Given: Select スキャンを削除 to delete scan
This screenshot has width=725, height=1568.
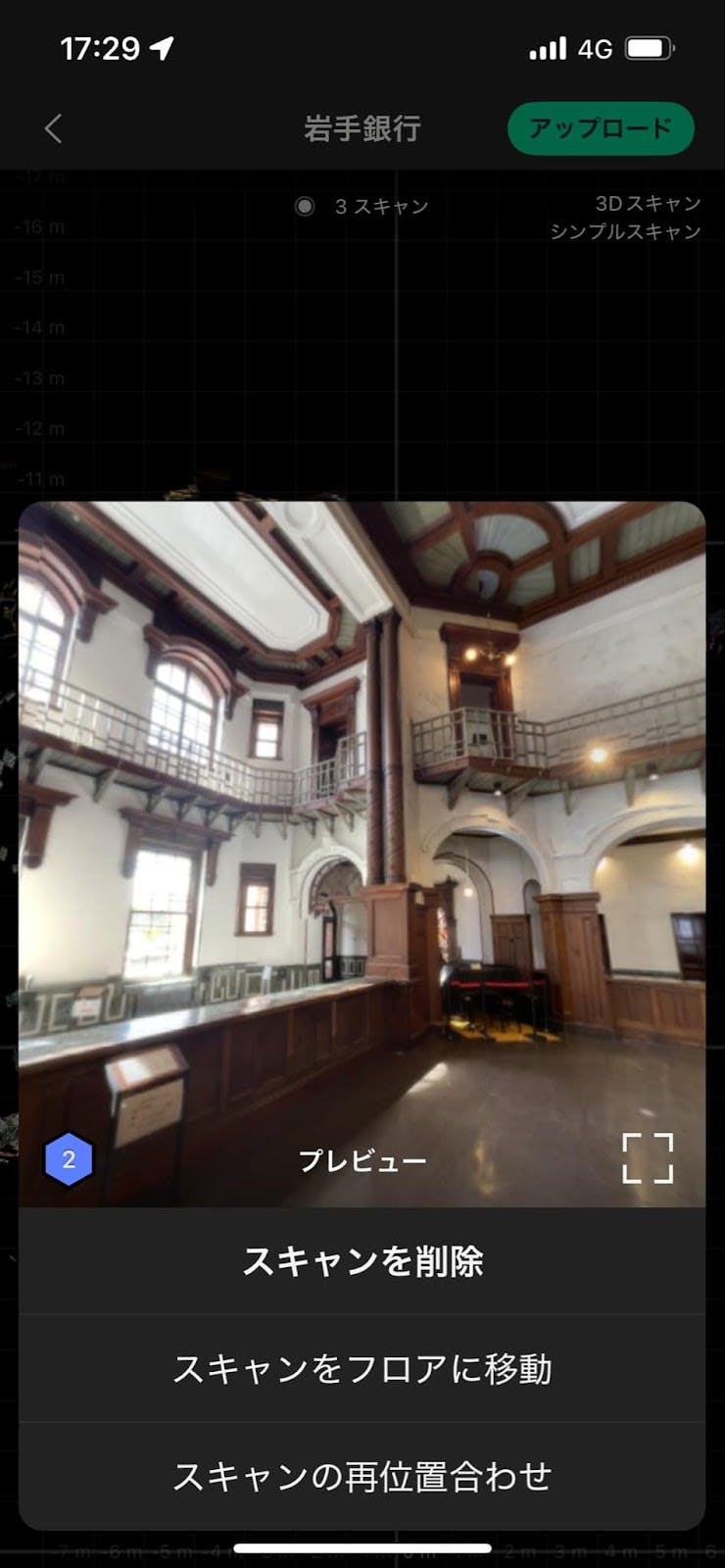Looking at the screenshot, I should click(362, 1261).
